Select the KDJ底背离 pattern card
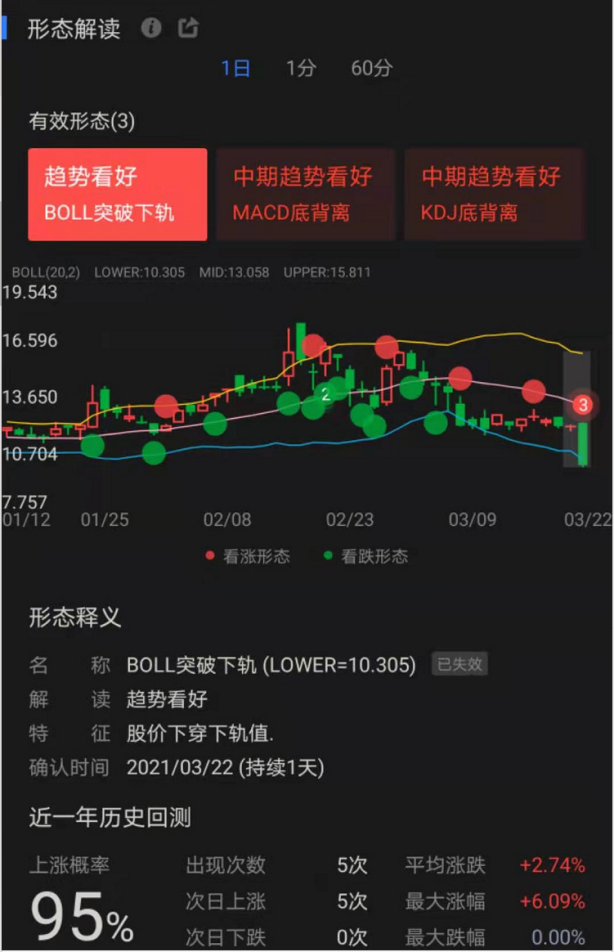The height and width of the screenshot is (952, 614). 494,195
